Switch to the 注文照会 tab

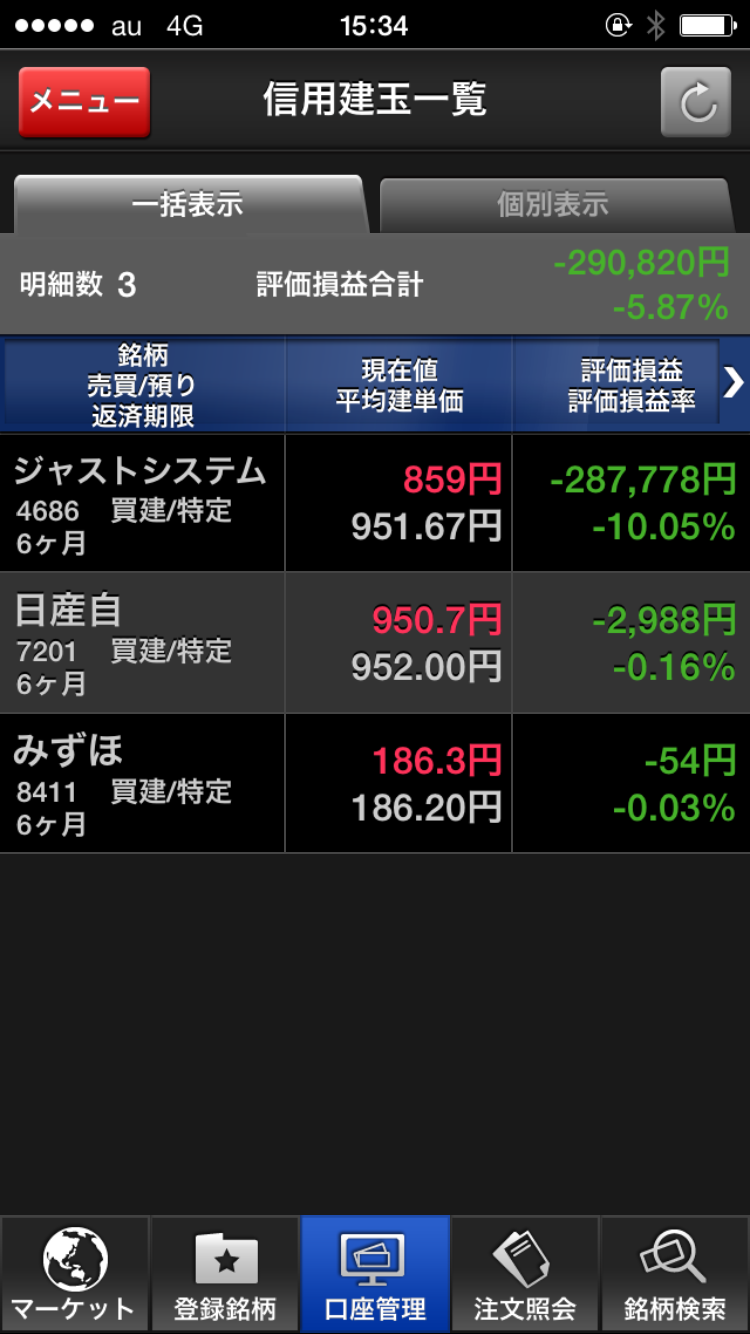pos(525,1274)
